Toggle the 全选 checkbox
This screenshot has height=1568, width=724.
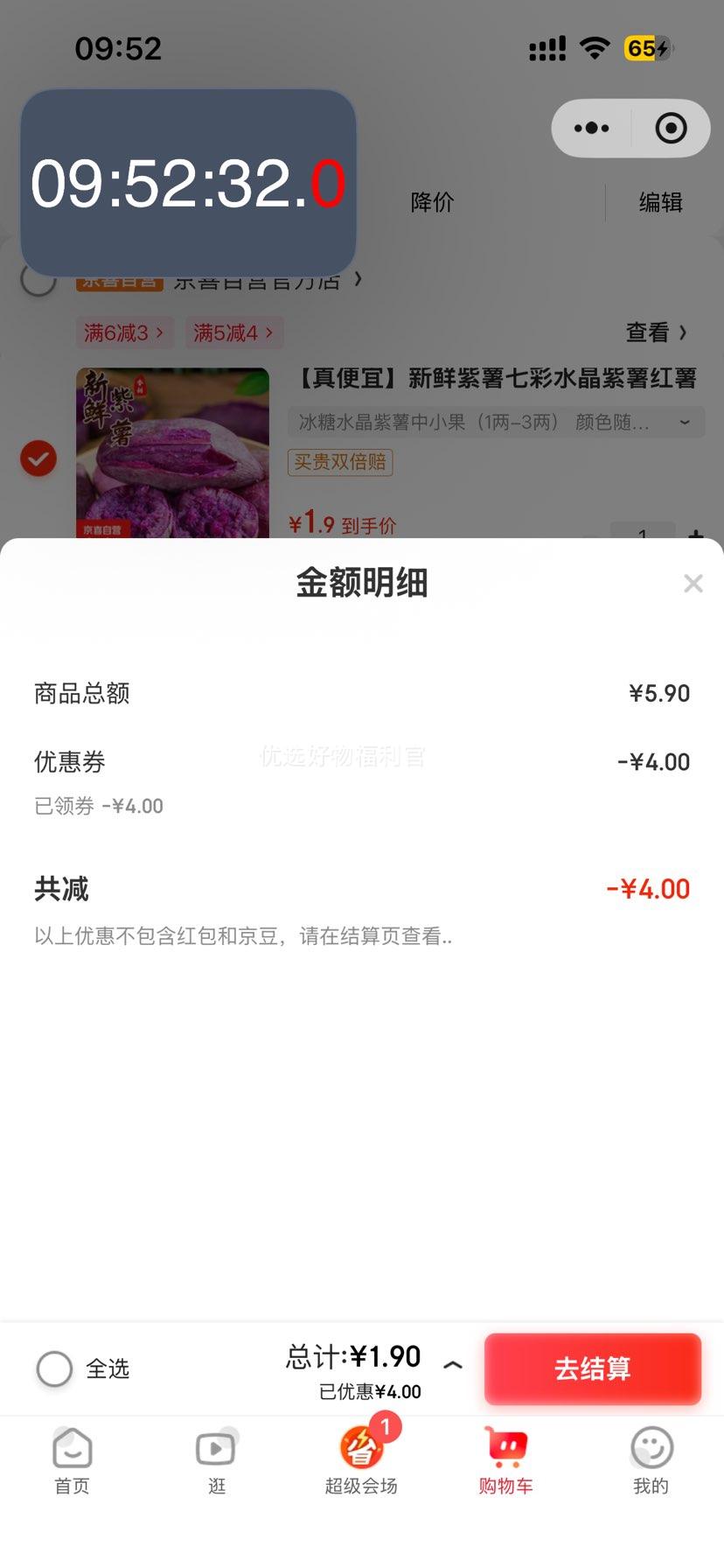tap(54, 1368)
